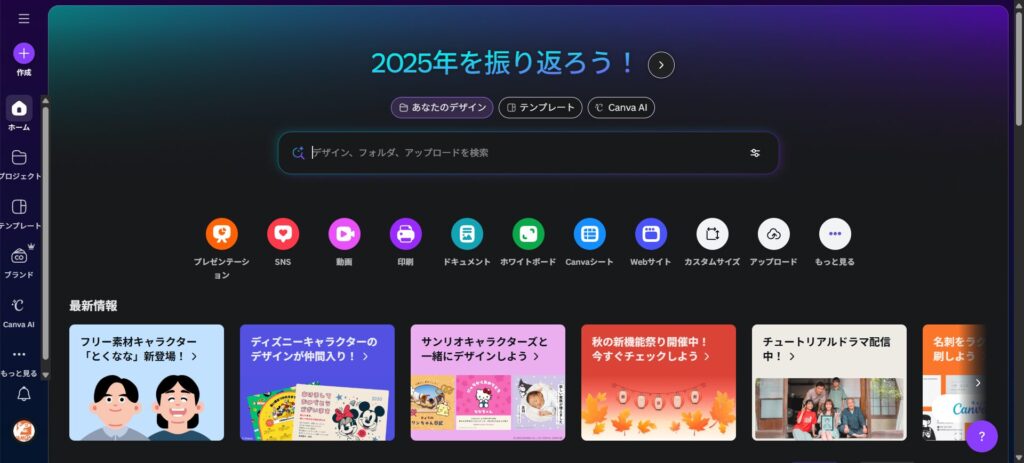The width and height of the screenshot is (1024, 463).
Task: Choose the 動画 design type
Action: coord(344,234)
